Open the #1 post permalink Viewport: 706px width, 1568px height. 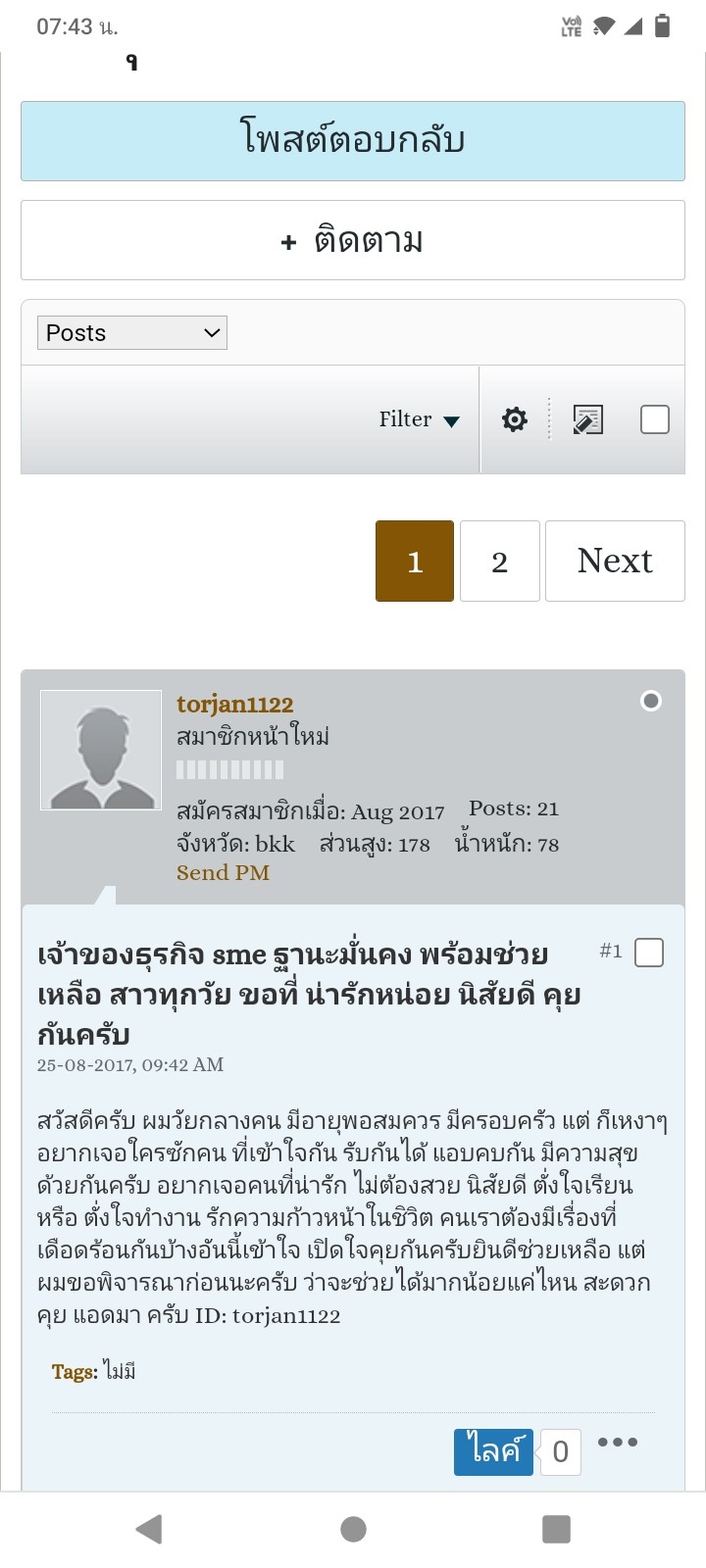pyautogui.click(x=611, y=951)
